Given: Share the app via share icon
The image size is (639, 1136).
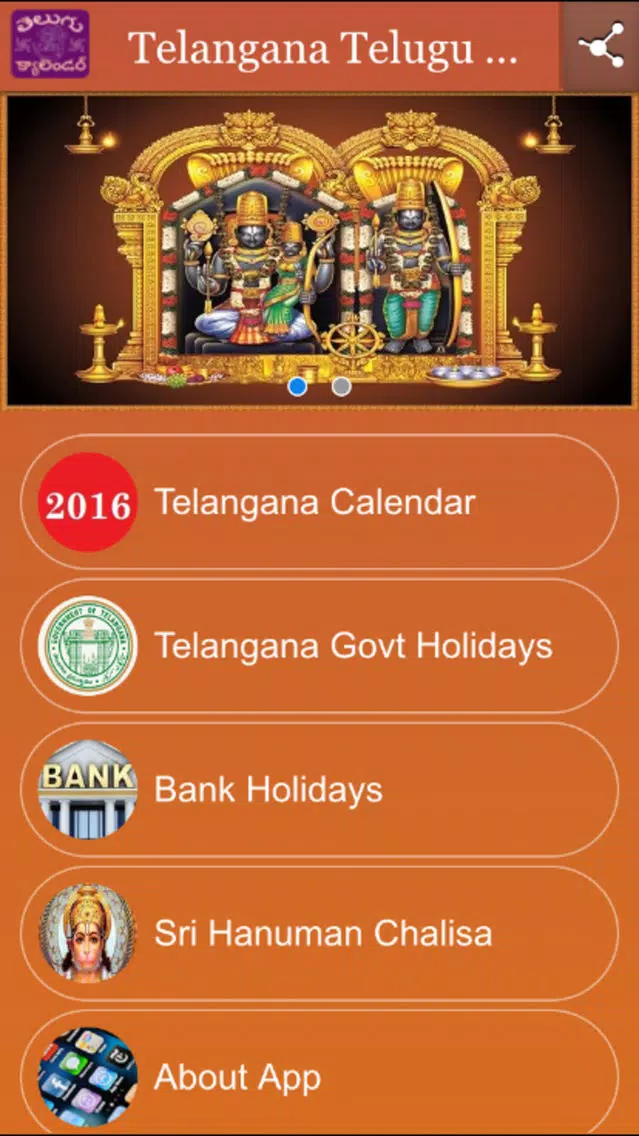Looking at the screenshot, I should point(601,46).
